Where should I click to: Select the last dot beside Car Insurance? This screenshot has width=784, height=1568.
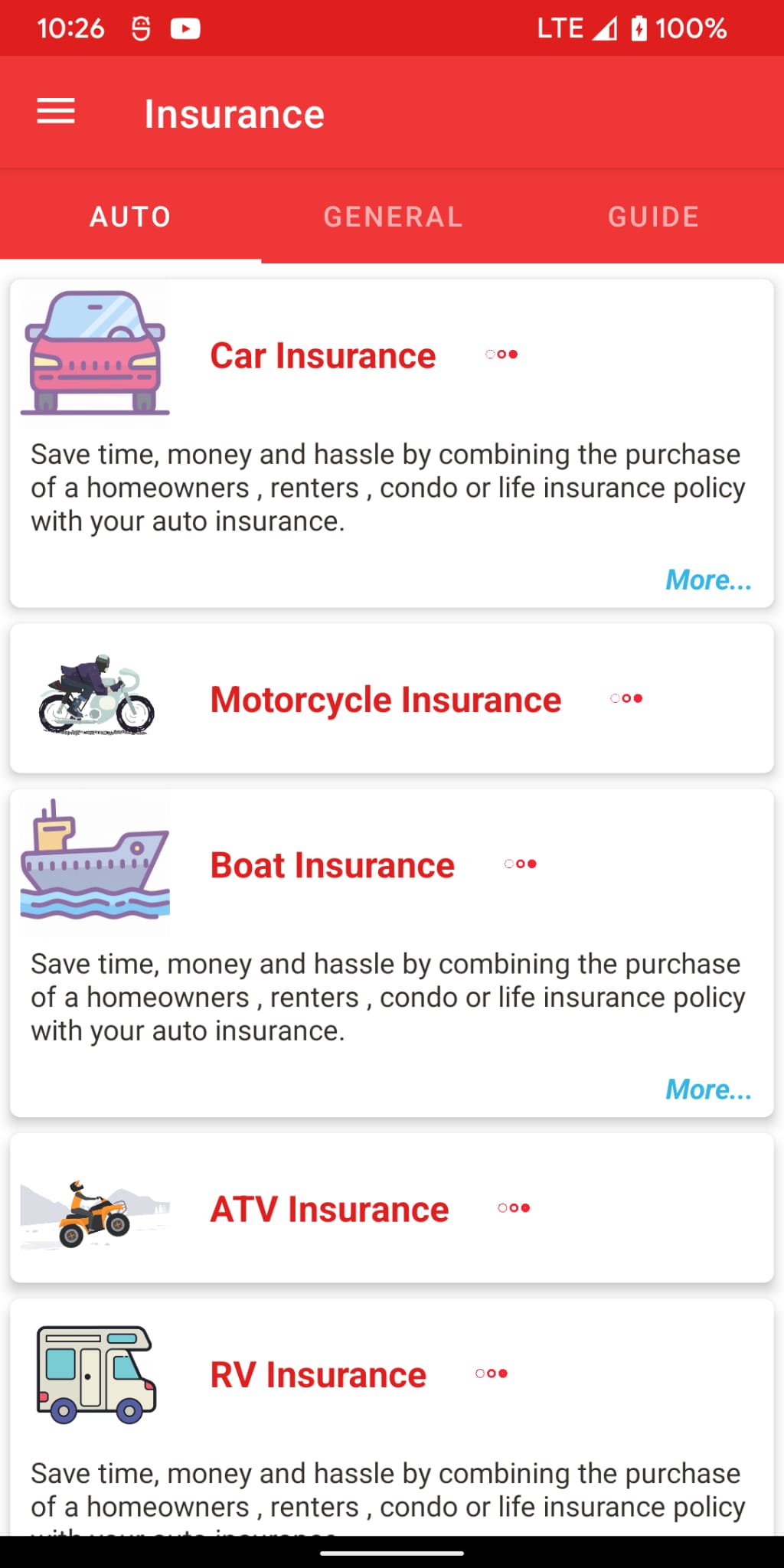pyautogui.click(x=515, y=354)
